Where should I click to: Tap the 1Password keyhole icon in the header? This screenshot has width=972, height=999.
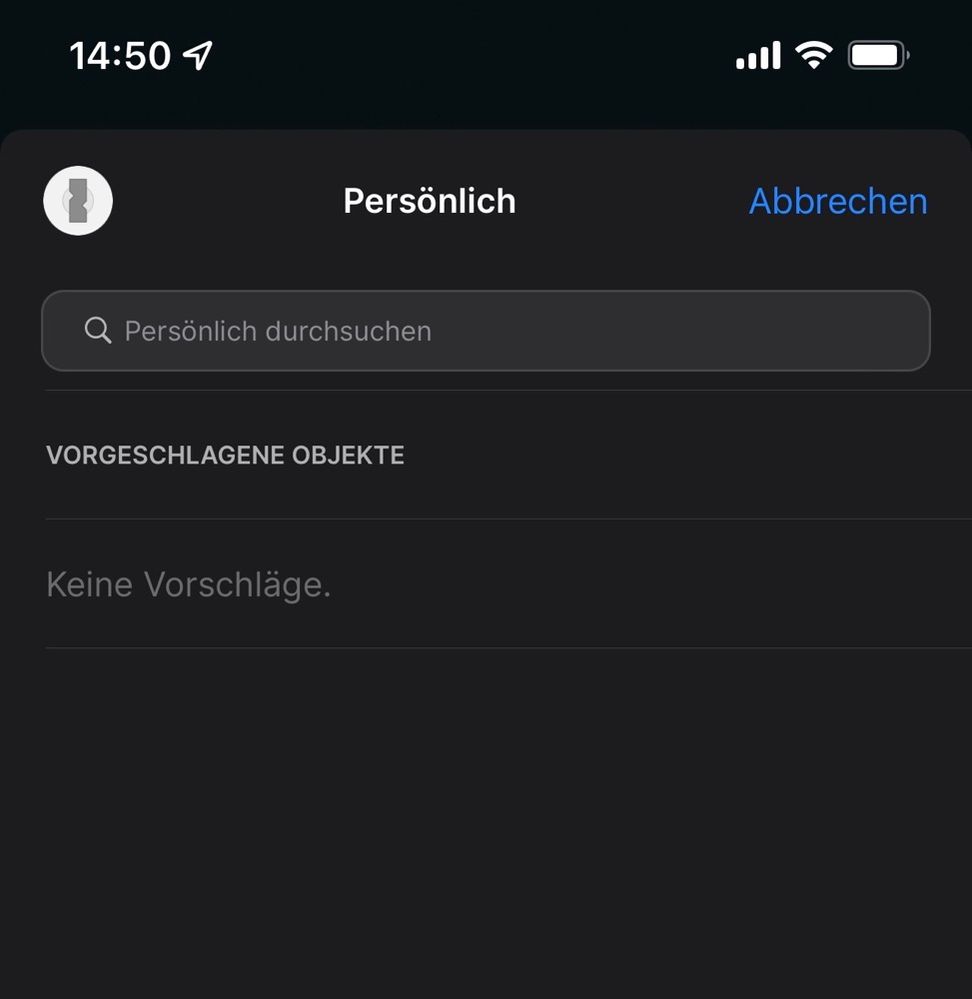pyautogui.click(x=78, y=200)
